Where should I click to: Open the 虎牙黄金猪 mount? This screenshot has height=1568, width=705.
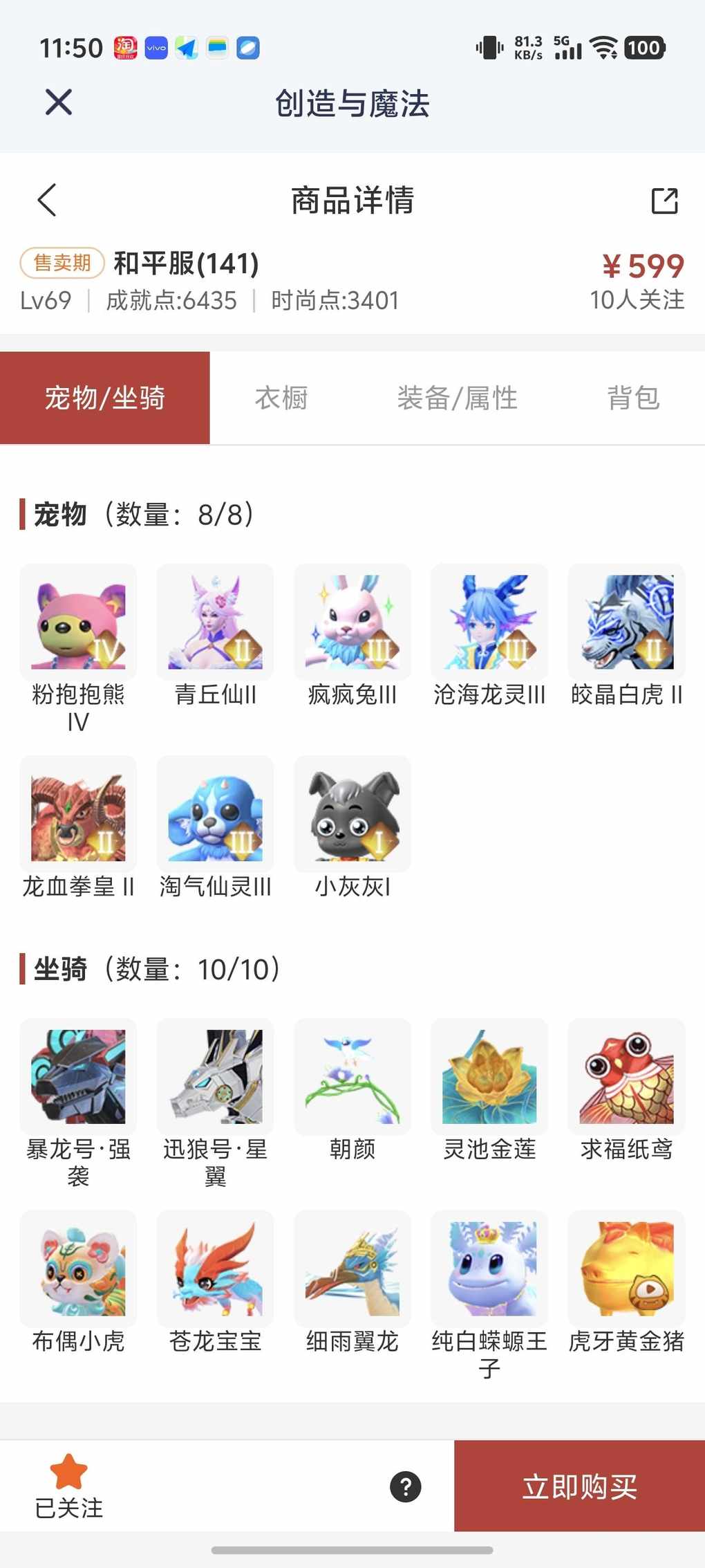[x=626, y=1269]
